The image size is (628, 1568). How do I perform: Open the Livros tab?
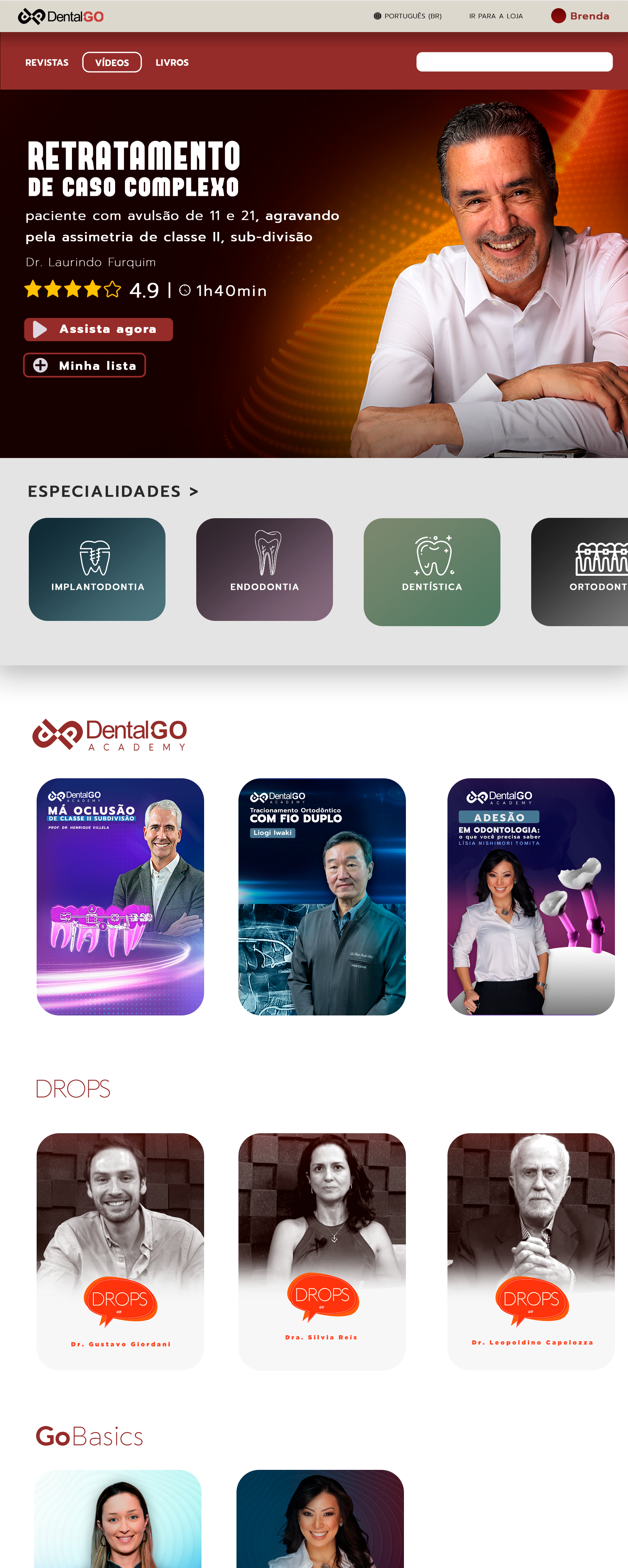(172, 62)
